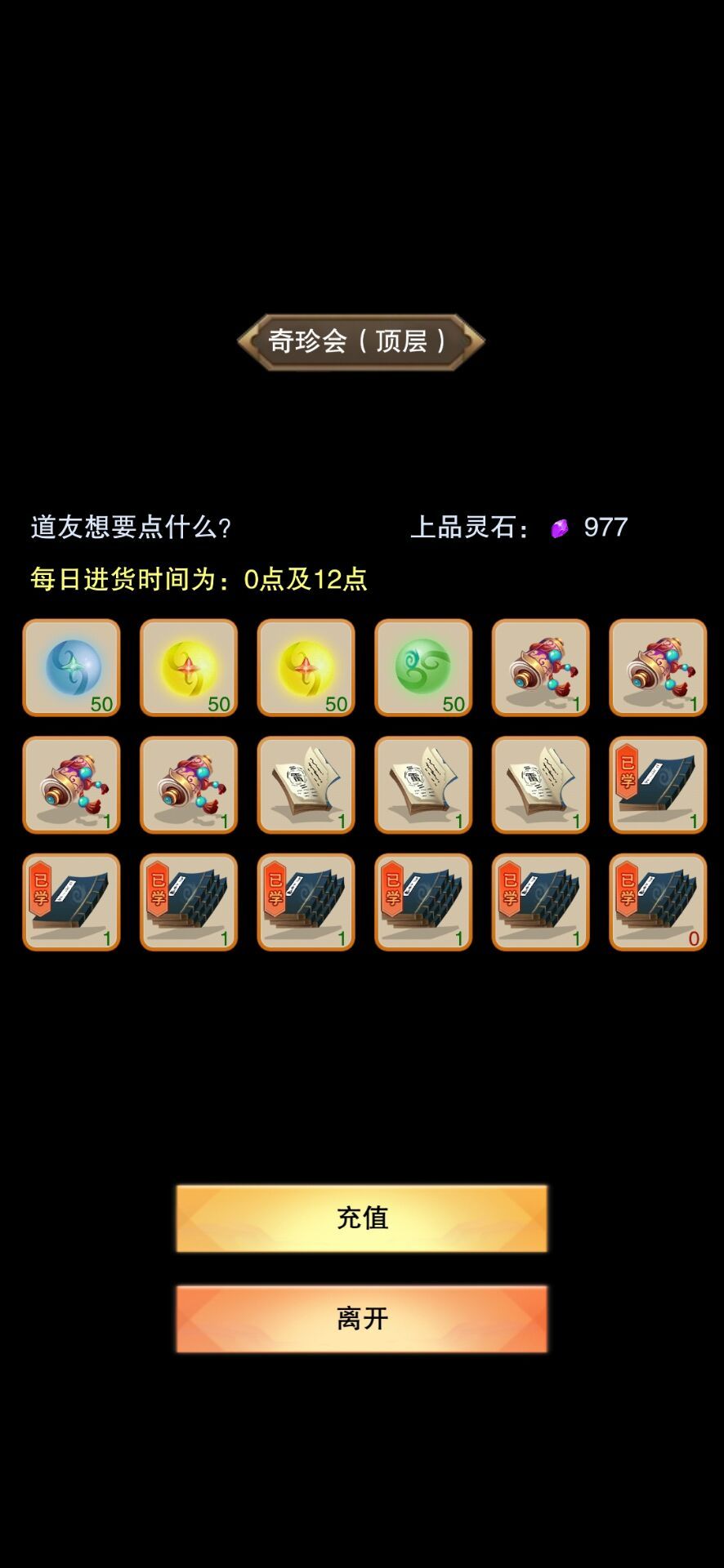The width and height of the screenshot is (724, 1568).
Task: Select the green swirl orb item
Action: coord(423,667)
